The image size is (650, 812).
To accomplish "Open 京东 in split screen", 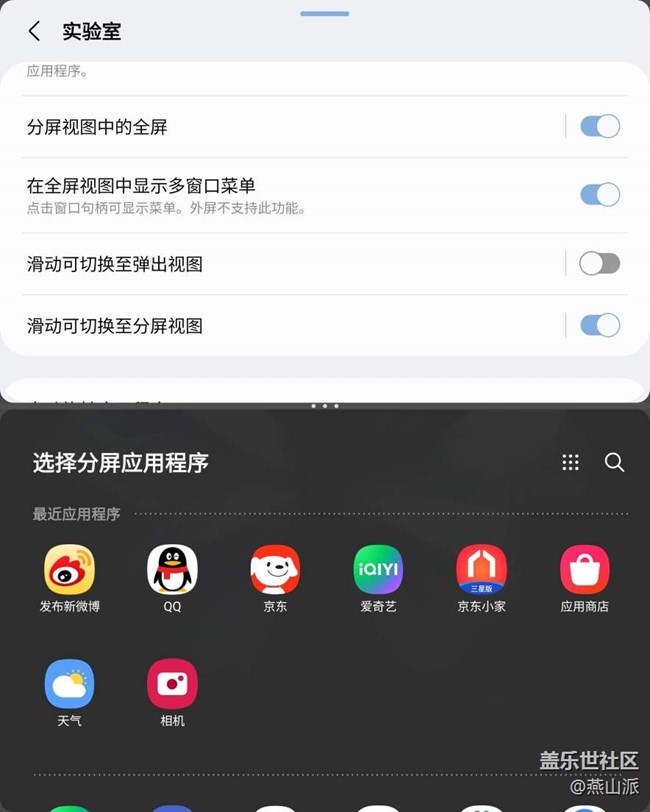I will pos(275,570).
